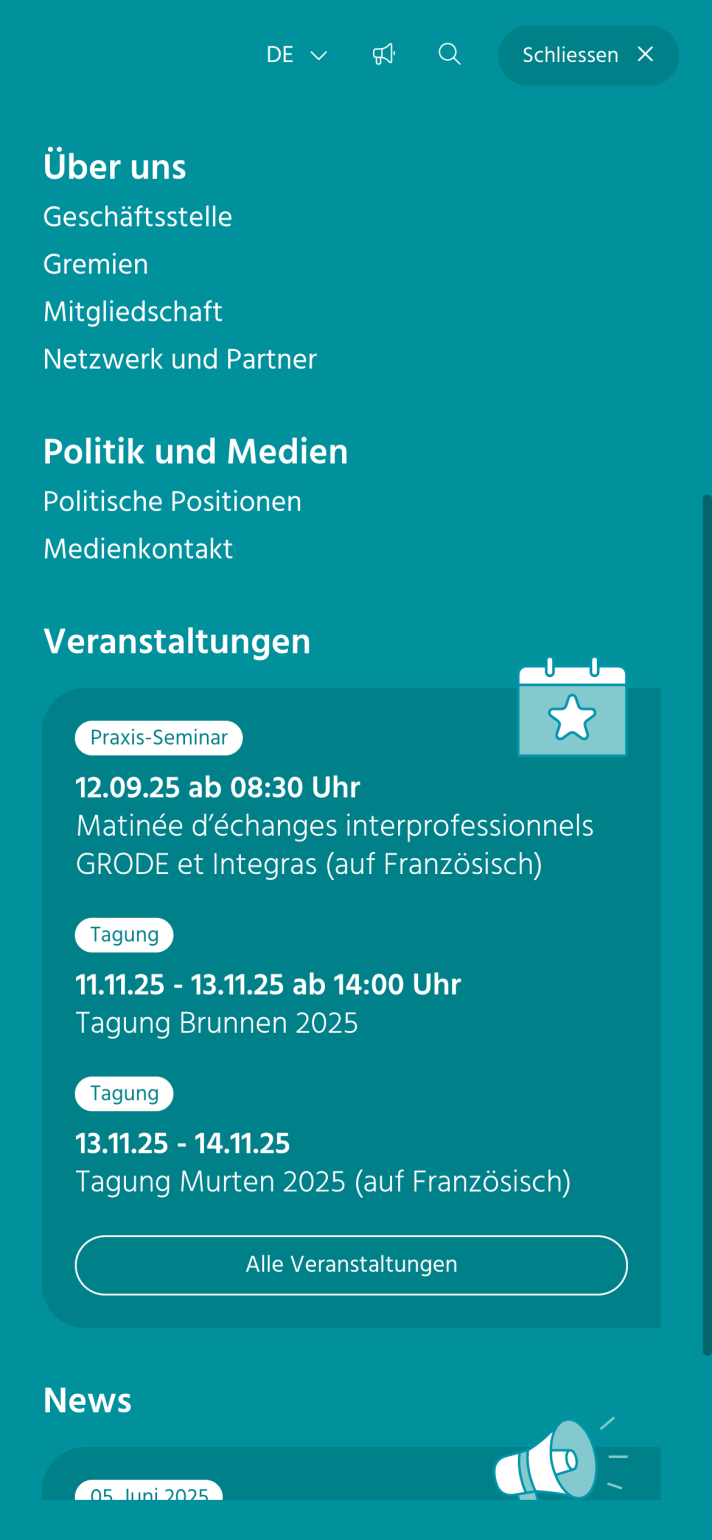View Politische Positionen

(x=172, y=502)
